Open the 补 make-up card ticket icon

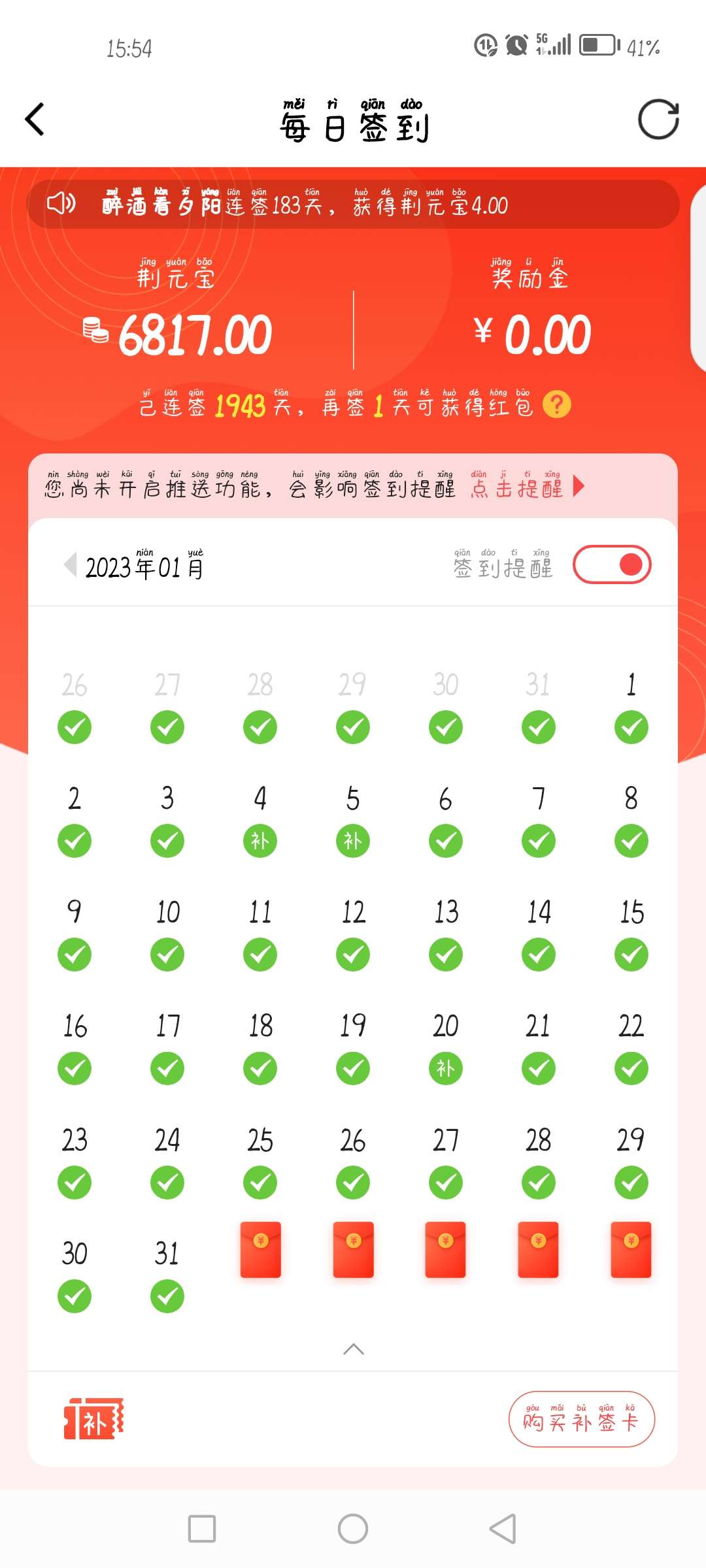click(94, 1418)
